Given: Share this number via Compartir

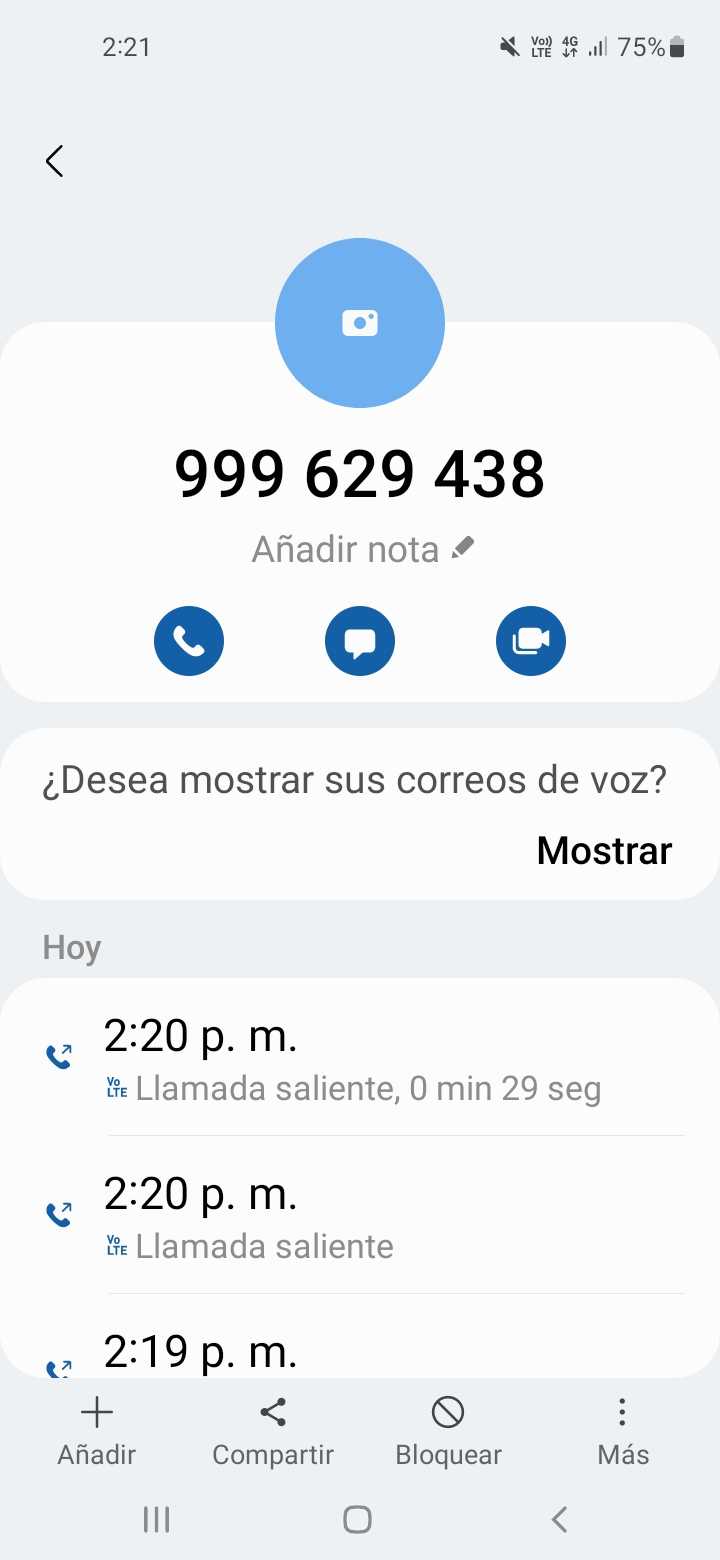Looking at the screenshot, I should point(272,1431).
